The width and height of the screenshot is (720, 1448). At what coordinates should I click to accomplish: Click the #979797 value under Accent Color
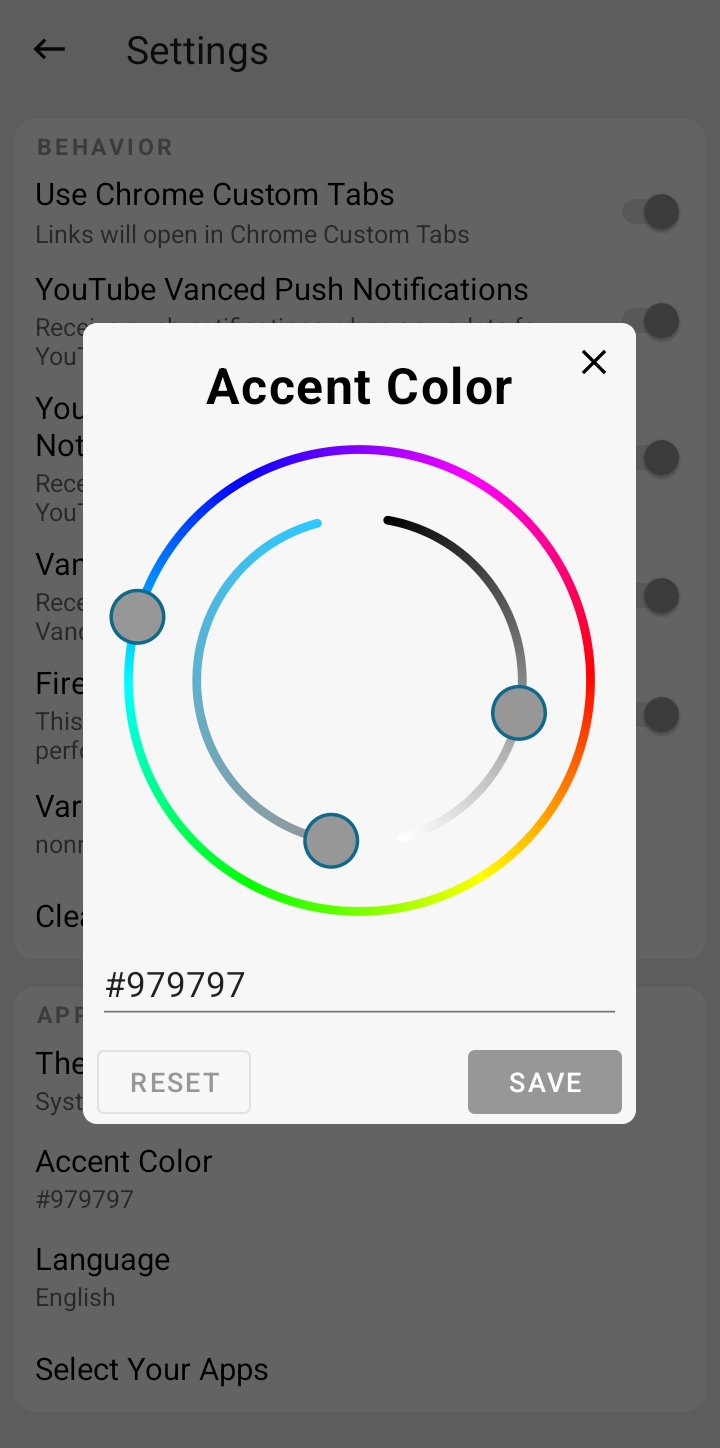pos(85,1199)
